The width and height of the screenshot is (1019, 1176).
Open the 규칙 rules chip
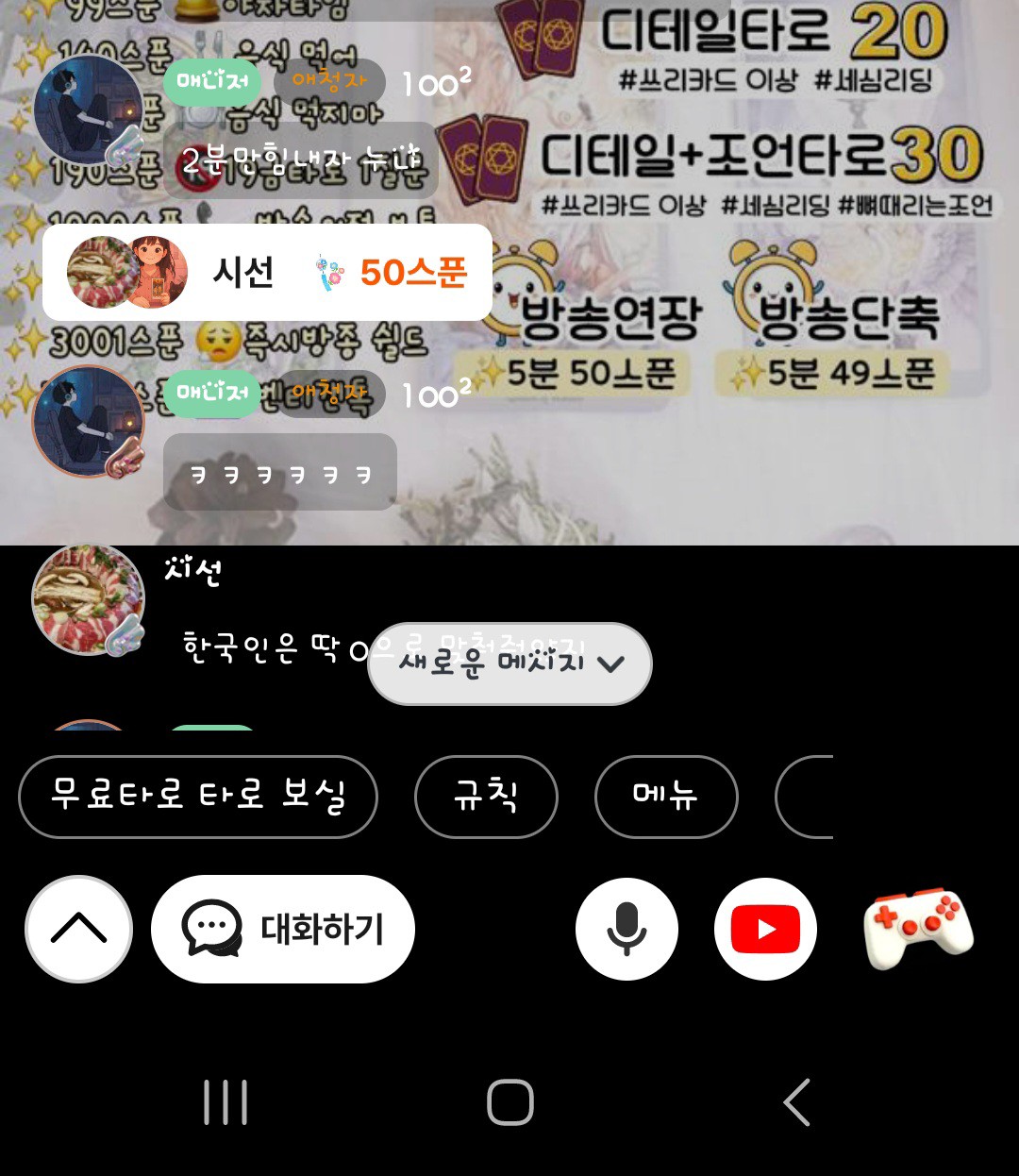tap(486, 797)
